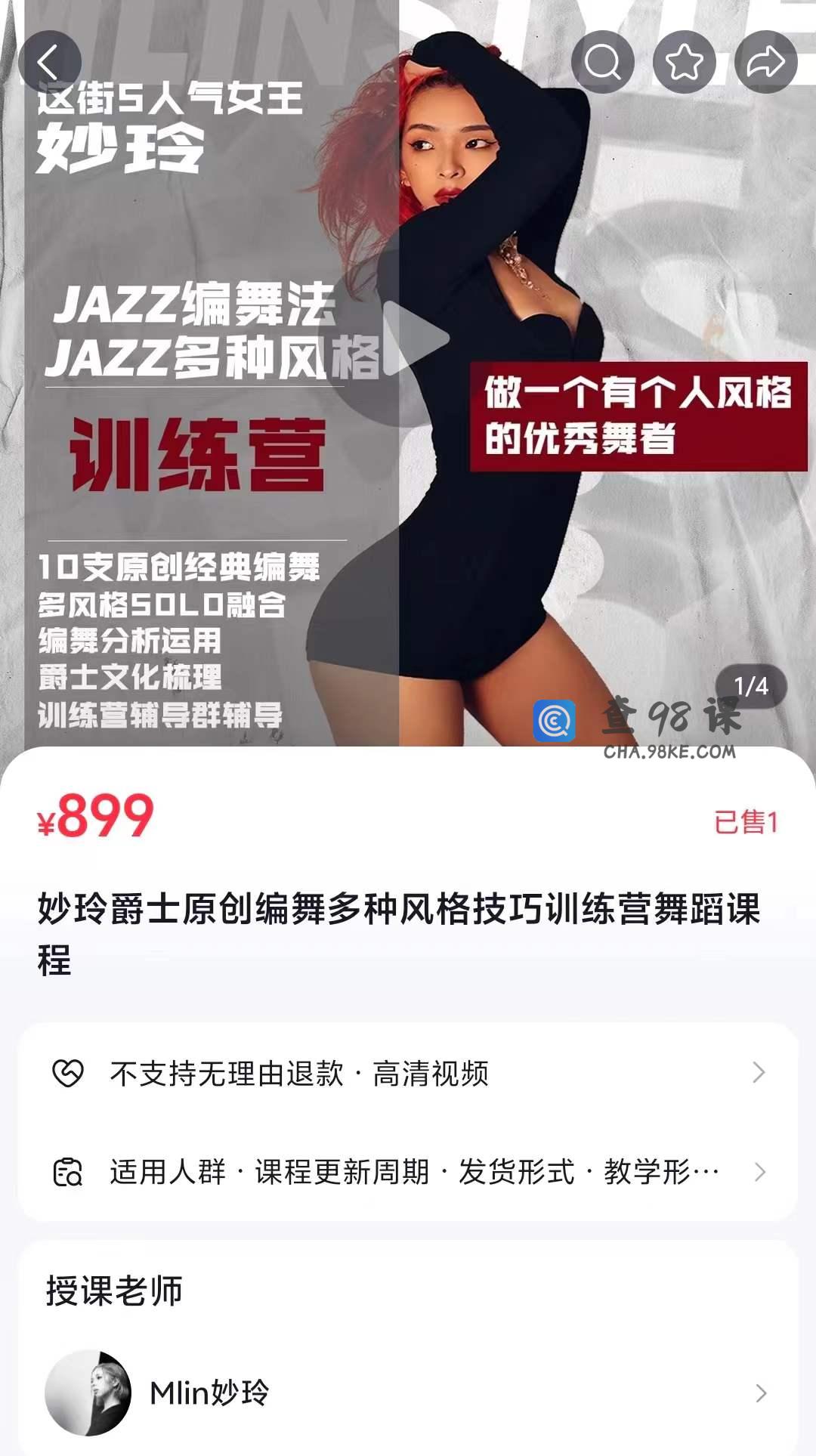Expand the 适用人群 · 课程更新周期 details row
The height and width of the screenshot is (1456, 816).
(408, 1172)
